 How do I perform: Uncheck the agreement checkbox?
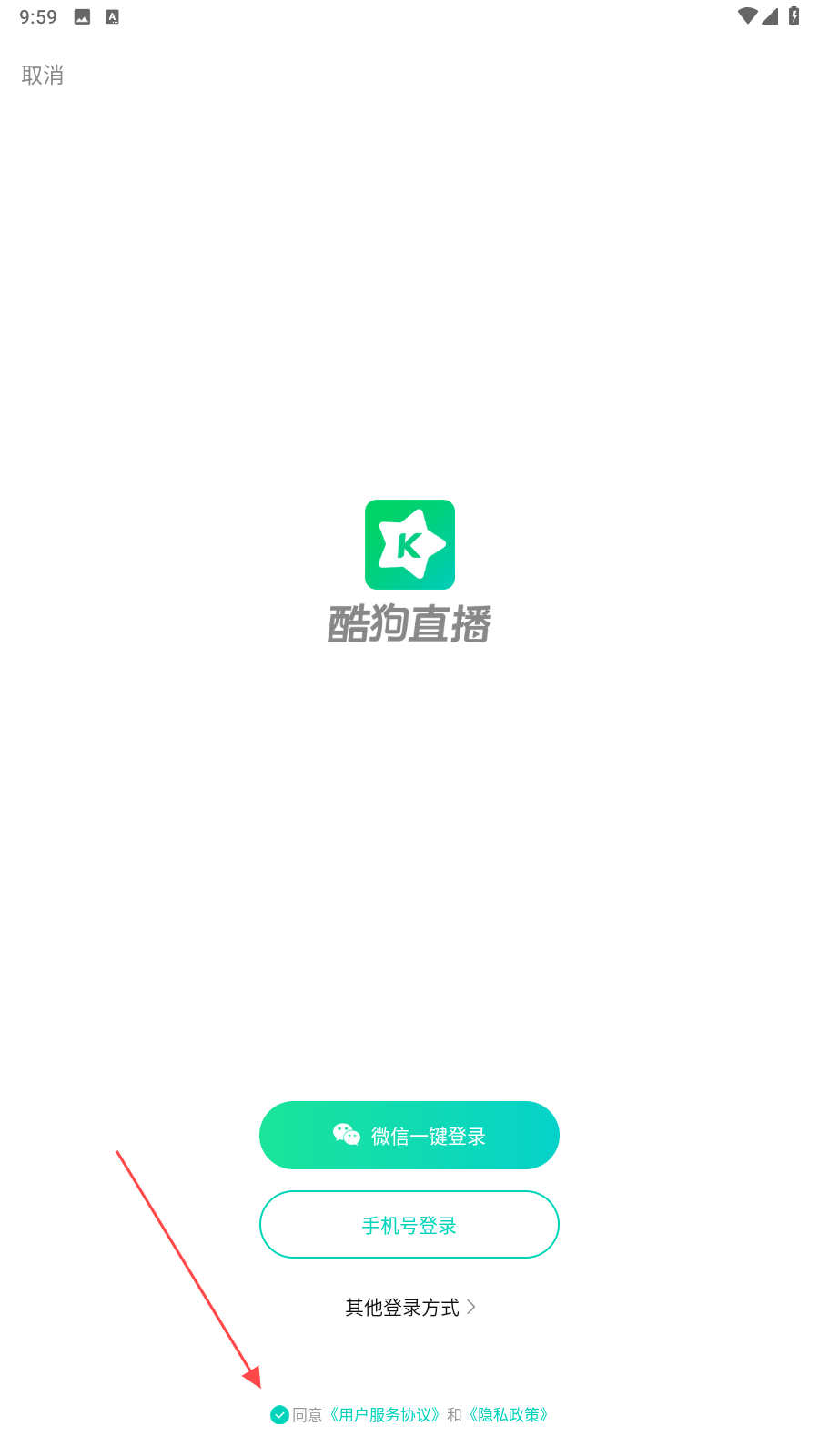(x=279, y=1415)
